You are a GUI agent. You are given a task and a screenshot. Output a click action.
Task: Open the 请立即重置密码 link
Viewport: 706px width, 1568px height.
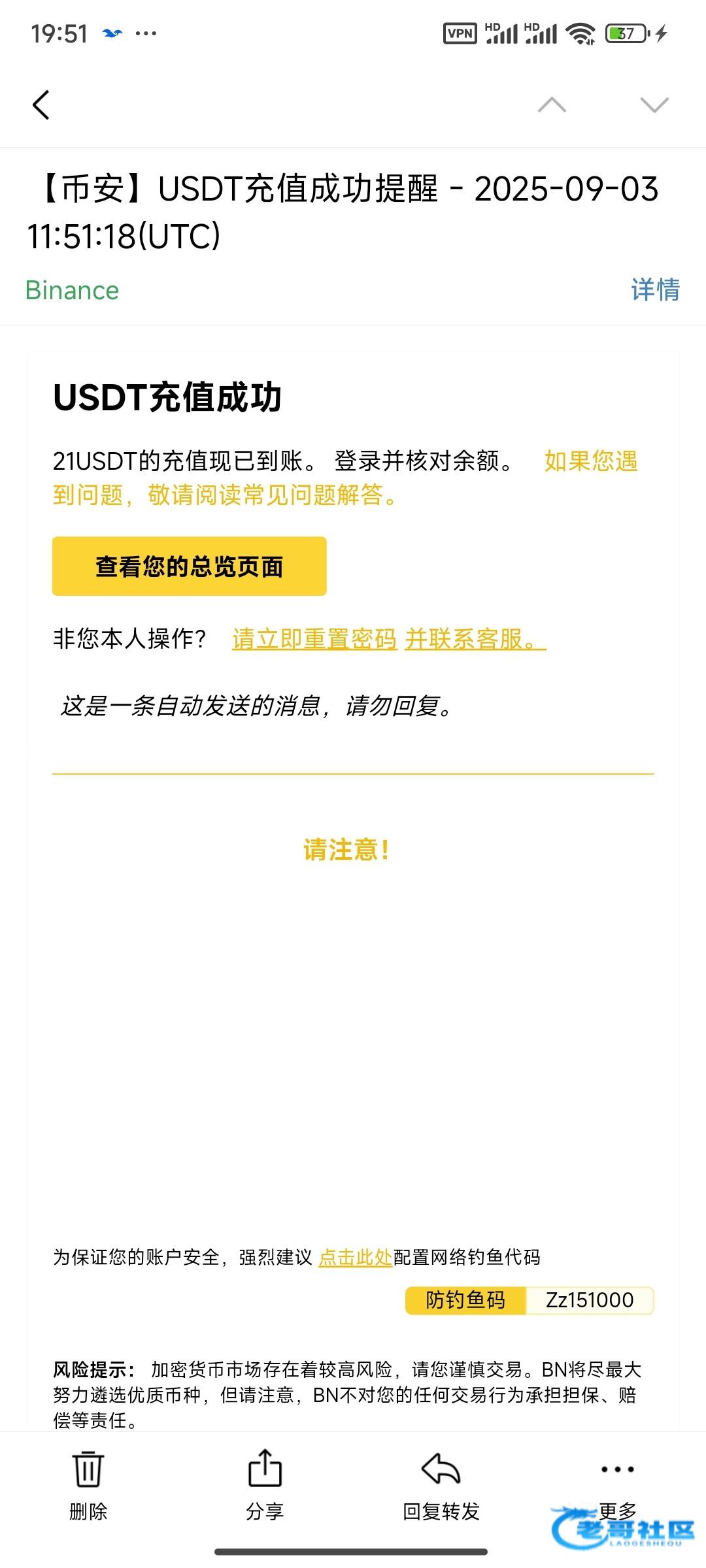tap(314, 639)
